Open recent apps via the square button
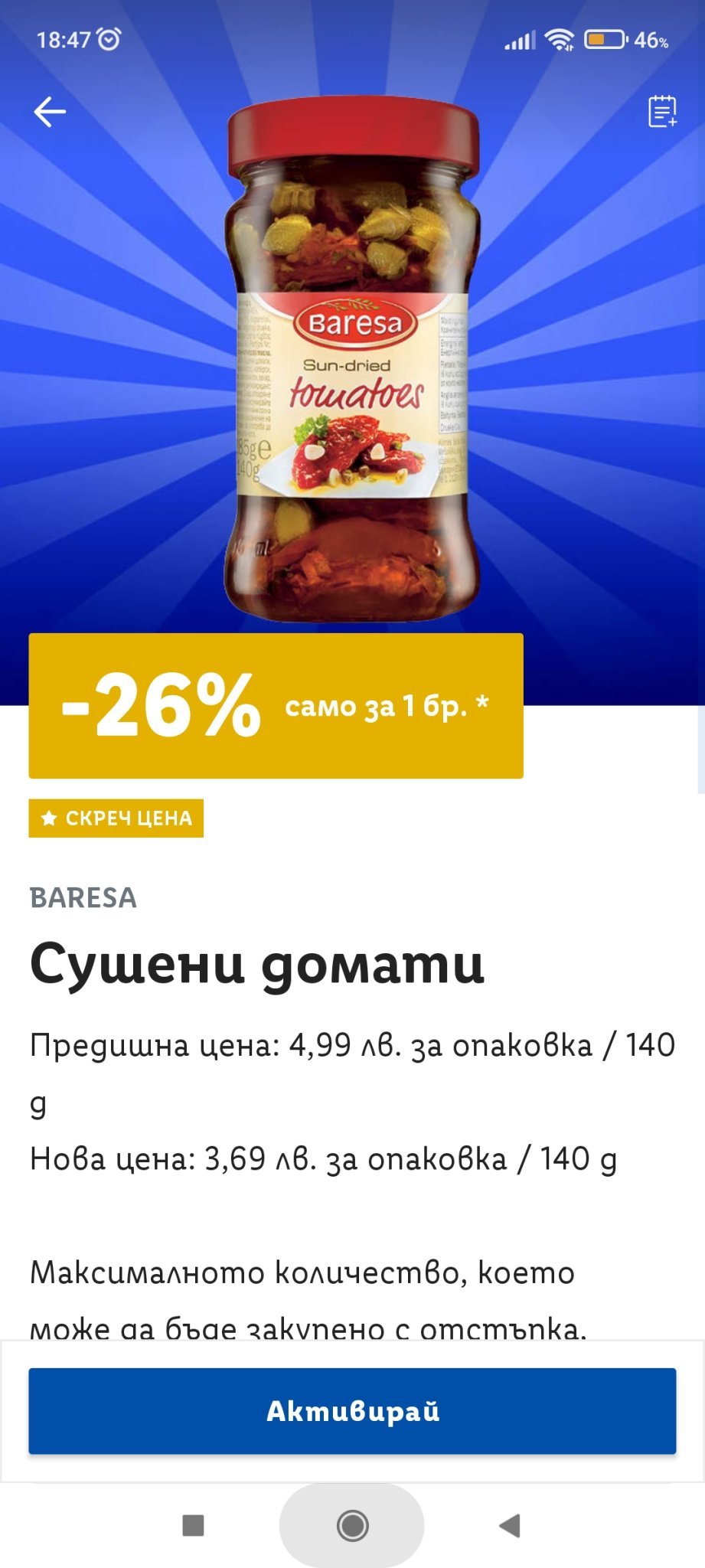This screenshot has width=705, height=1568. click(193, 1525)
